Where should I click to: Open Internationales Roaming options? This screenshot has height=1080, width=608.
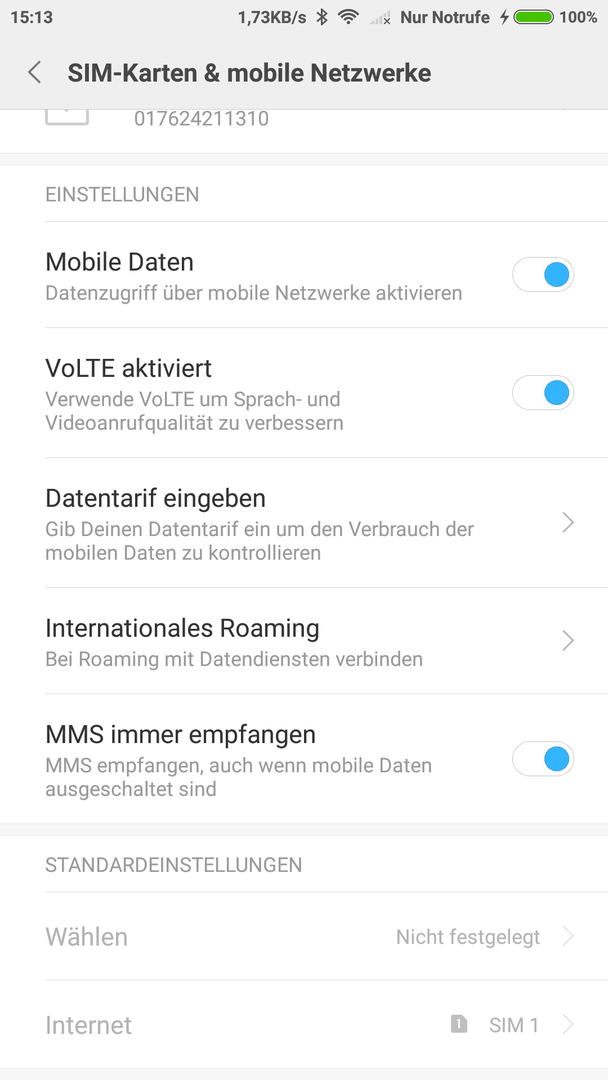coord(304,641)
